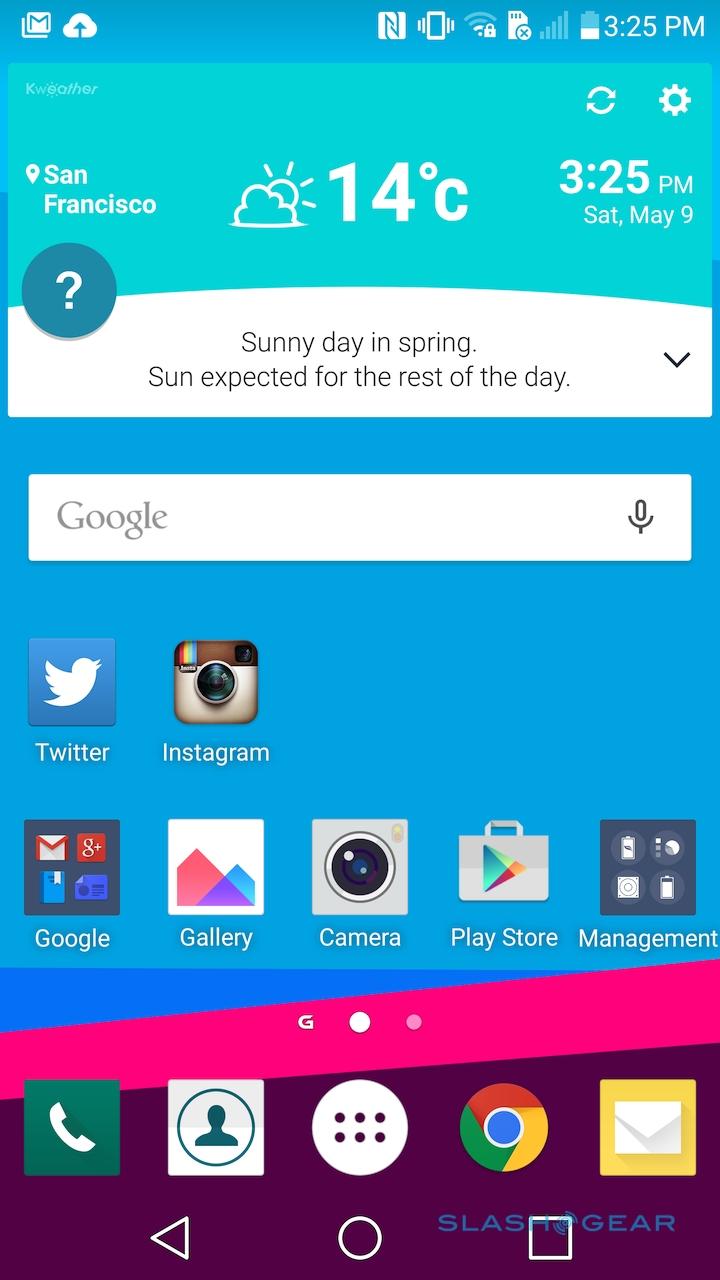Viewport: 720px width, 1280px height.
Task: Open the Twitter app
Action: point(72,682)
